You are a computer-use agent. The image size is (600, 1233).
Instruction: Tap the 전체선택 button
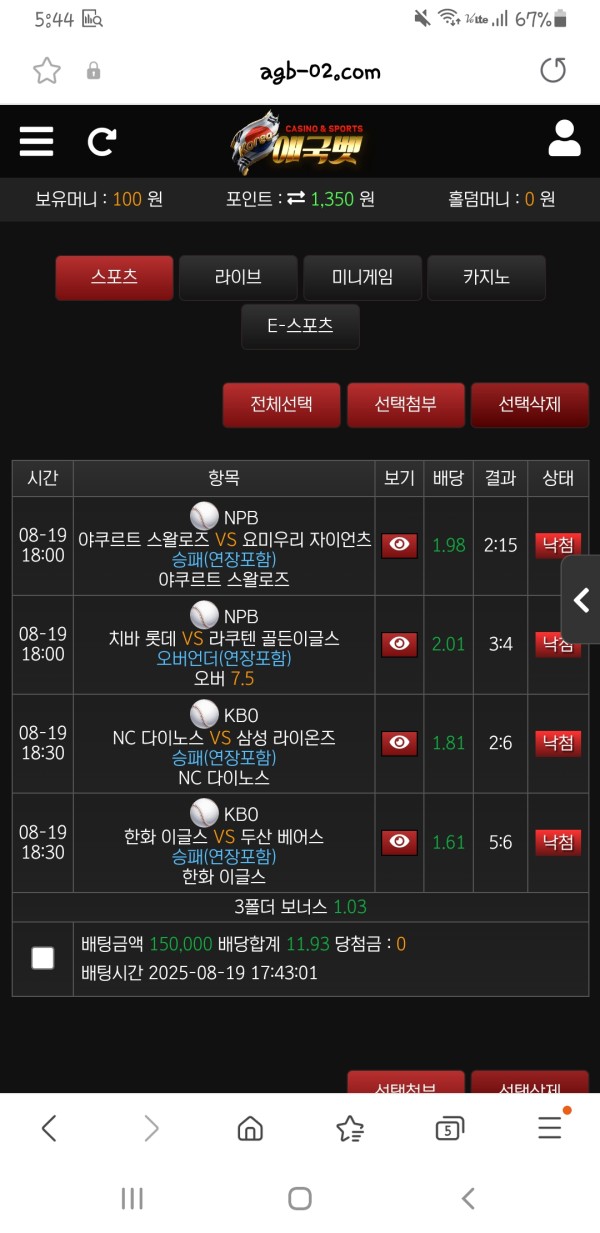[x=282, y=405]
